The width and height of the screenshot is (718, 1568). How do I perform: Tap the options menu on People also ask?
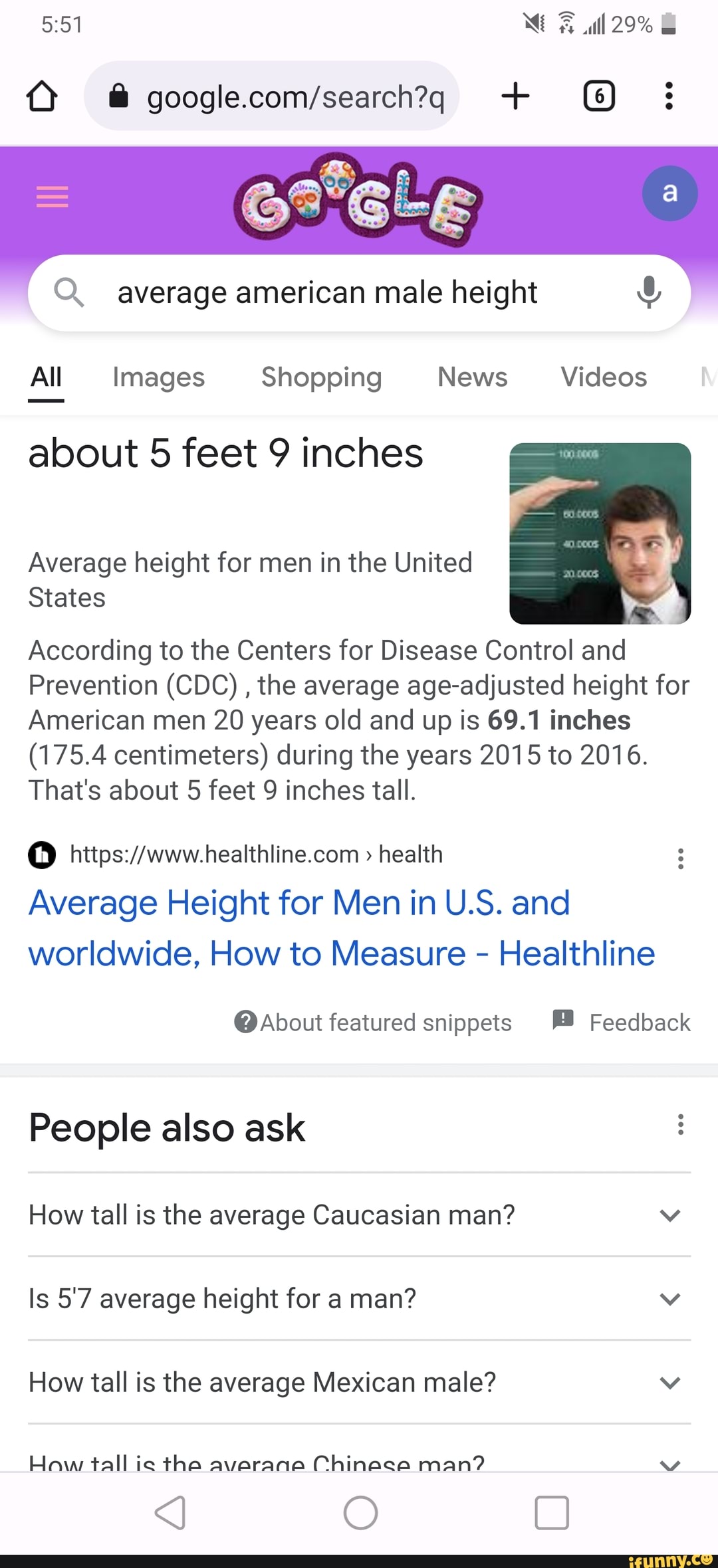pos(679,1125)
